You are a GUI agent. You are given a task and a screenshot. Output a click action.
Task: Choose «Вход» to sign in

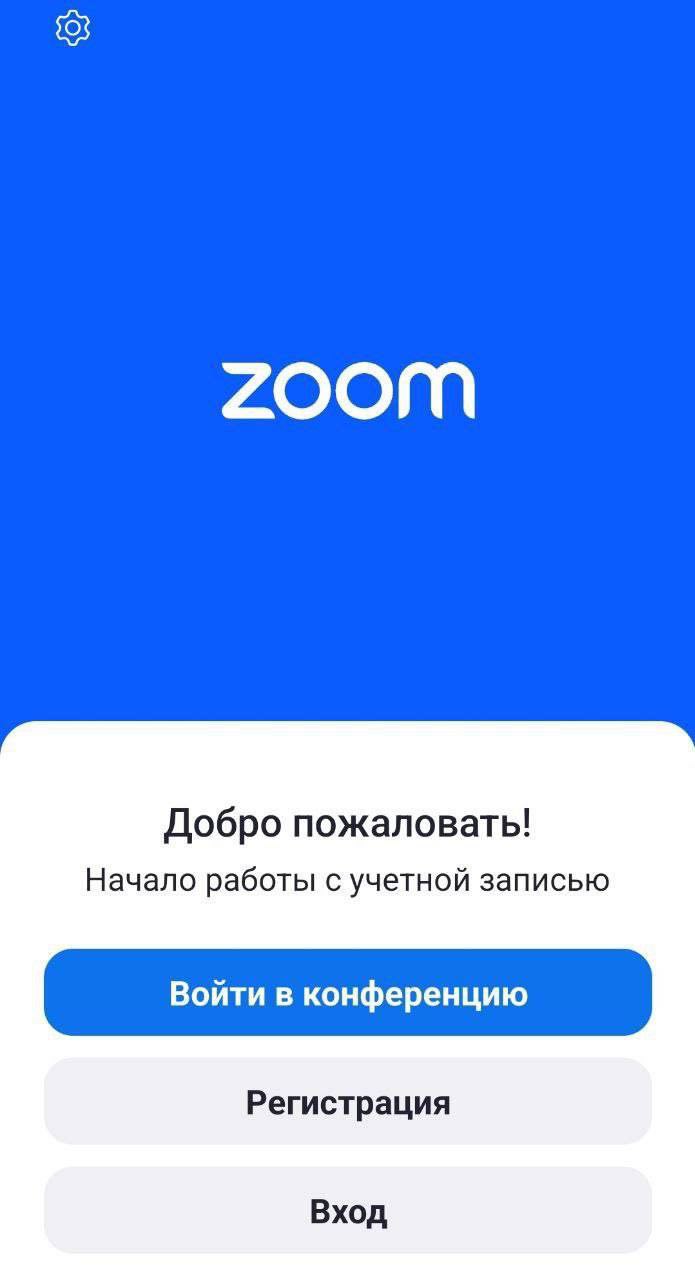pos(348,1211)
